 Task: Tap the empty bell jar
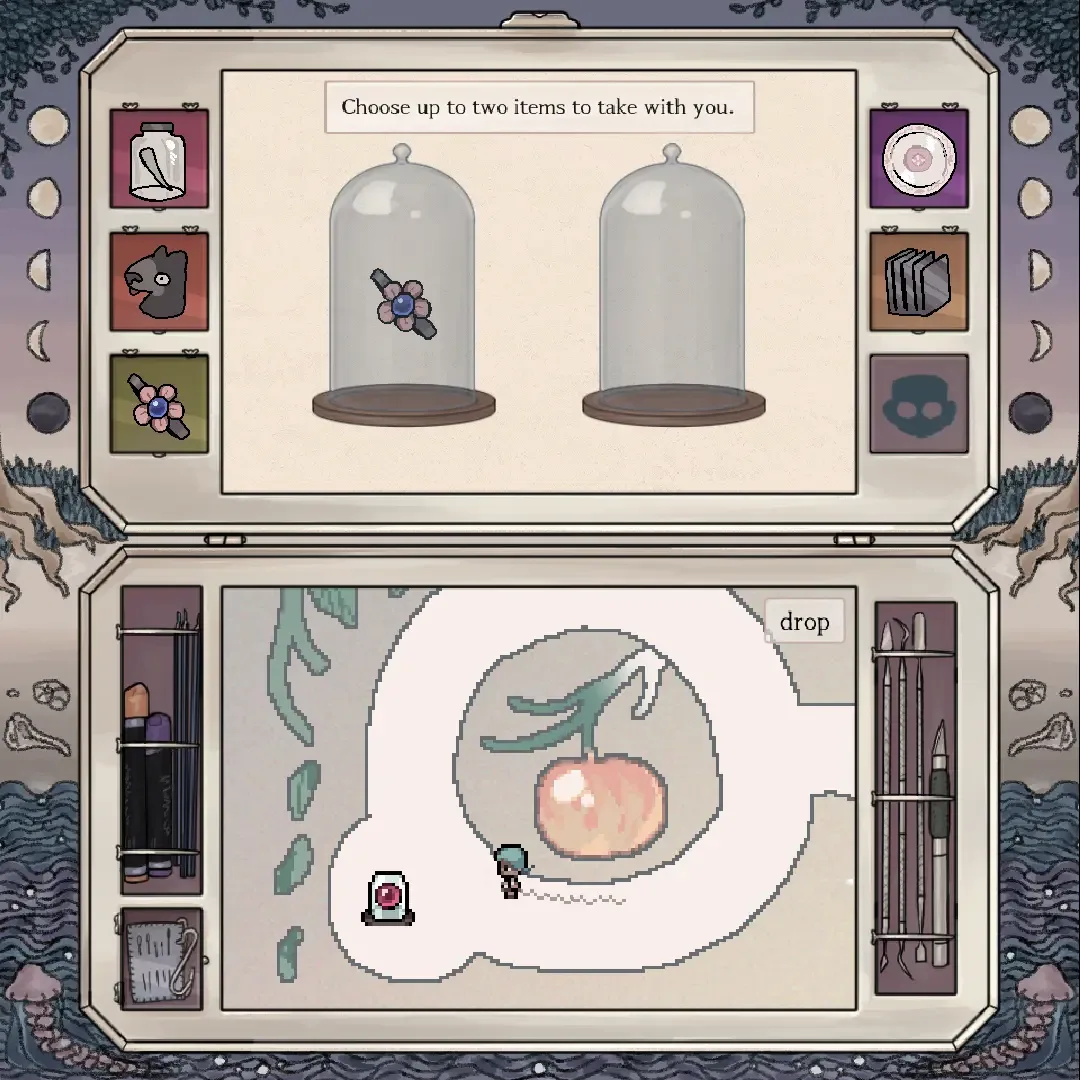click(673, 290)
